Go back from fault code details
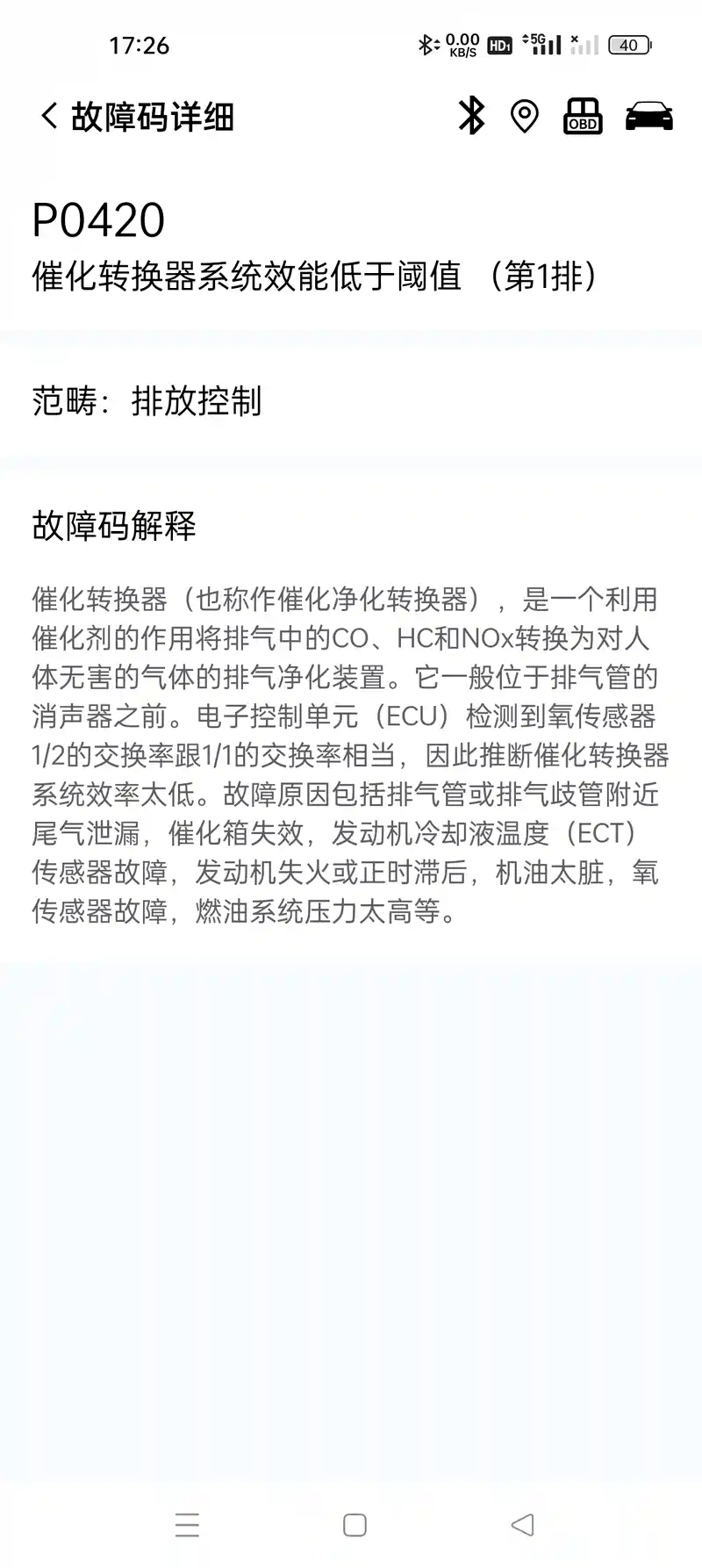 click(x=49, y=116)
